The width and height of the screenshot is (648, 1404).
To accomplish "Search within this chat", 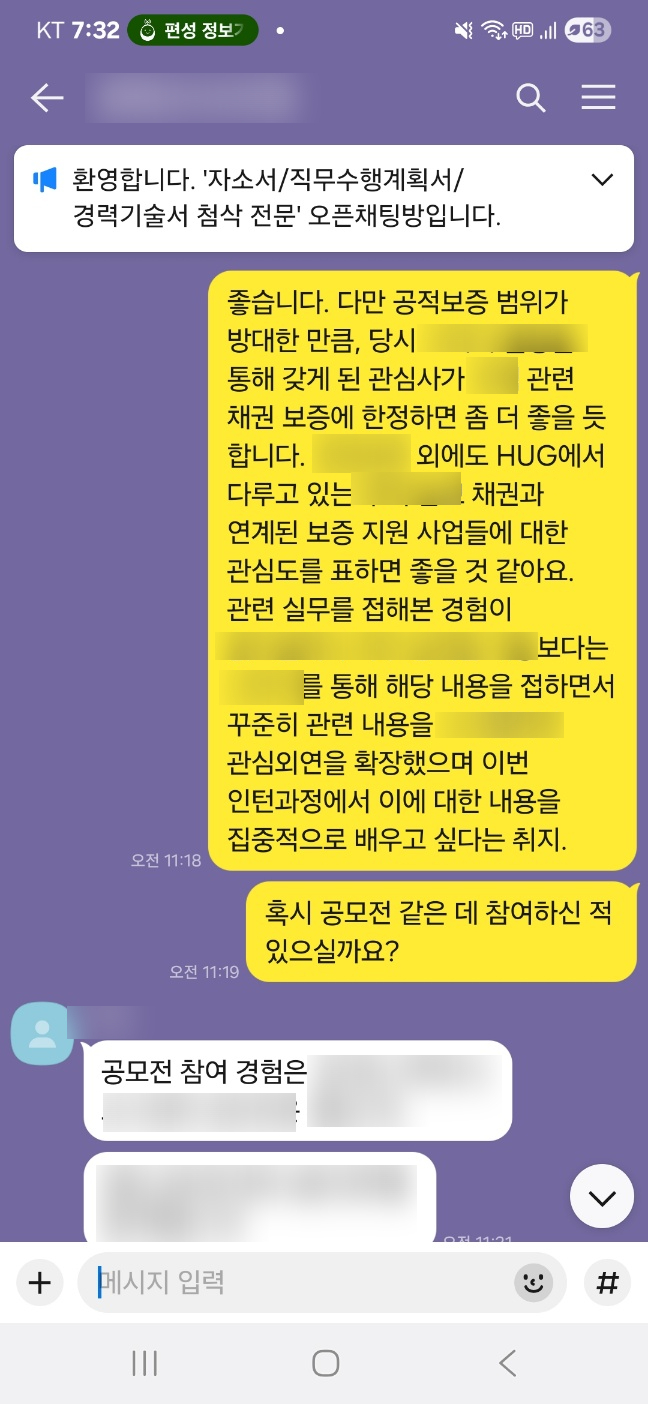I will click(530, 98).
